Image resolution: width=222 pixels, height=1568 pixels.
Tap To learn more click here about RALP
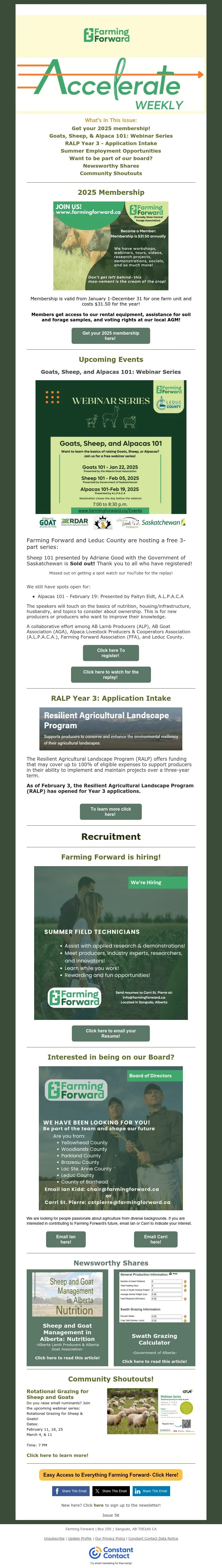click(111, 811)
